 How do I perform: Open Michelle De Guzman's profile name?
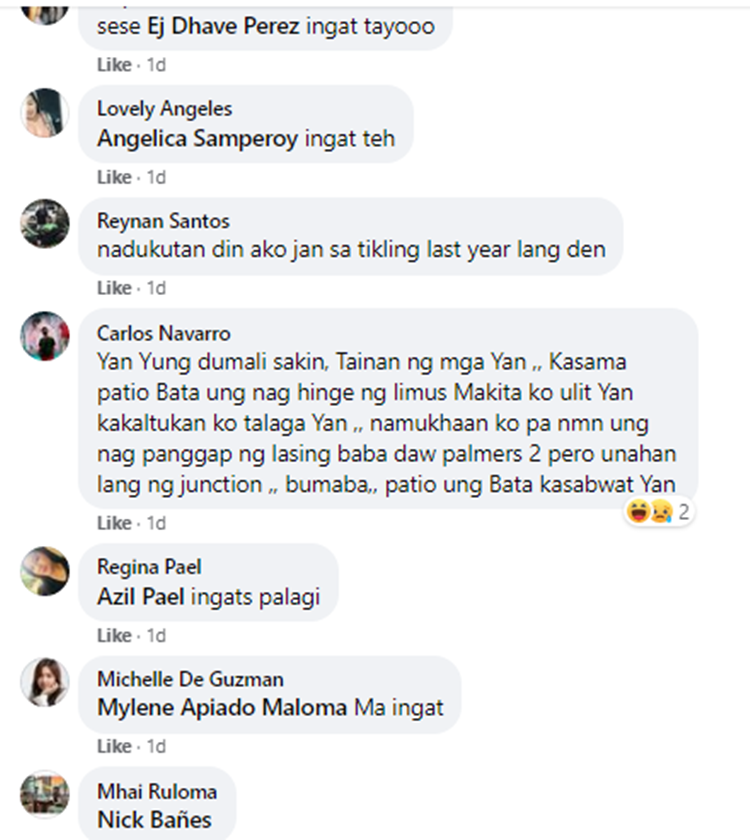point(190,679)
